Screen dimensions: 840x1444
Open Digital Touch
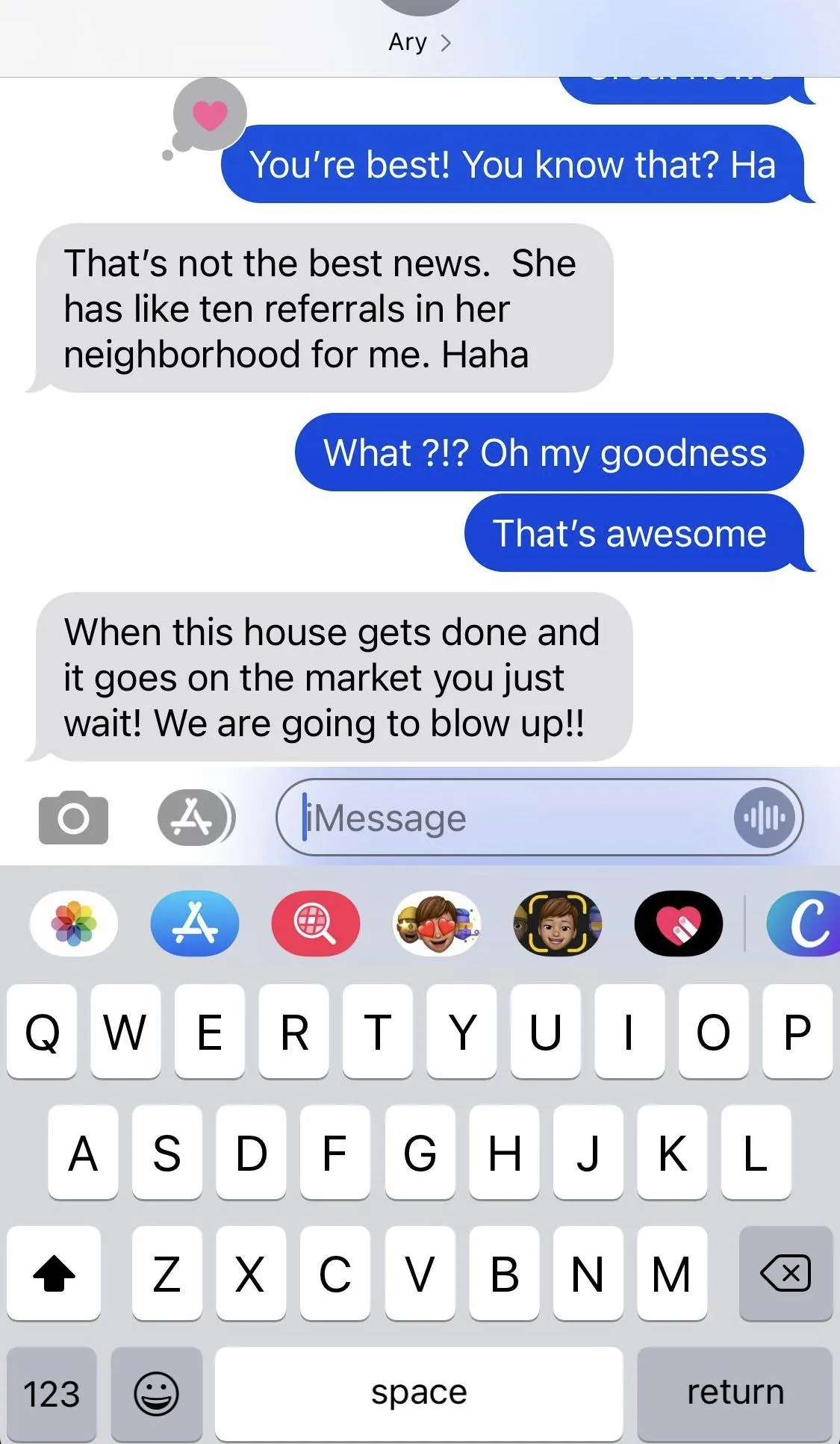(x=679, y=924)
